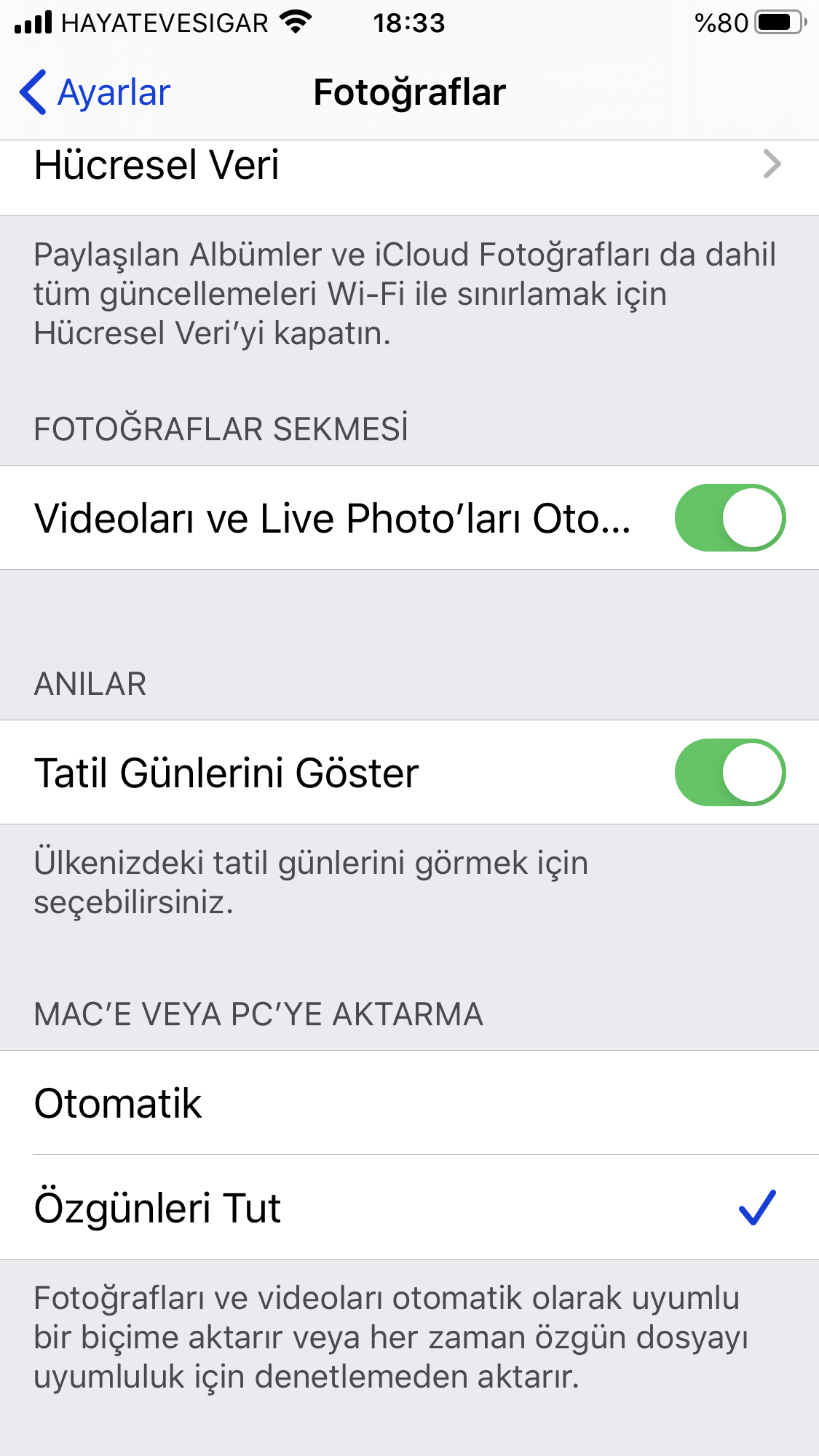The width and height of the screenshot is (819, 1456).
Task: Select the Otomatik transfer option
Action: coord(409,1102)
